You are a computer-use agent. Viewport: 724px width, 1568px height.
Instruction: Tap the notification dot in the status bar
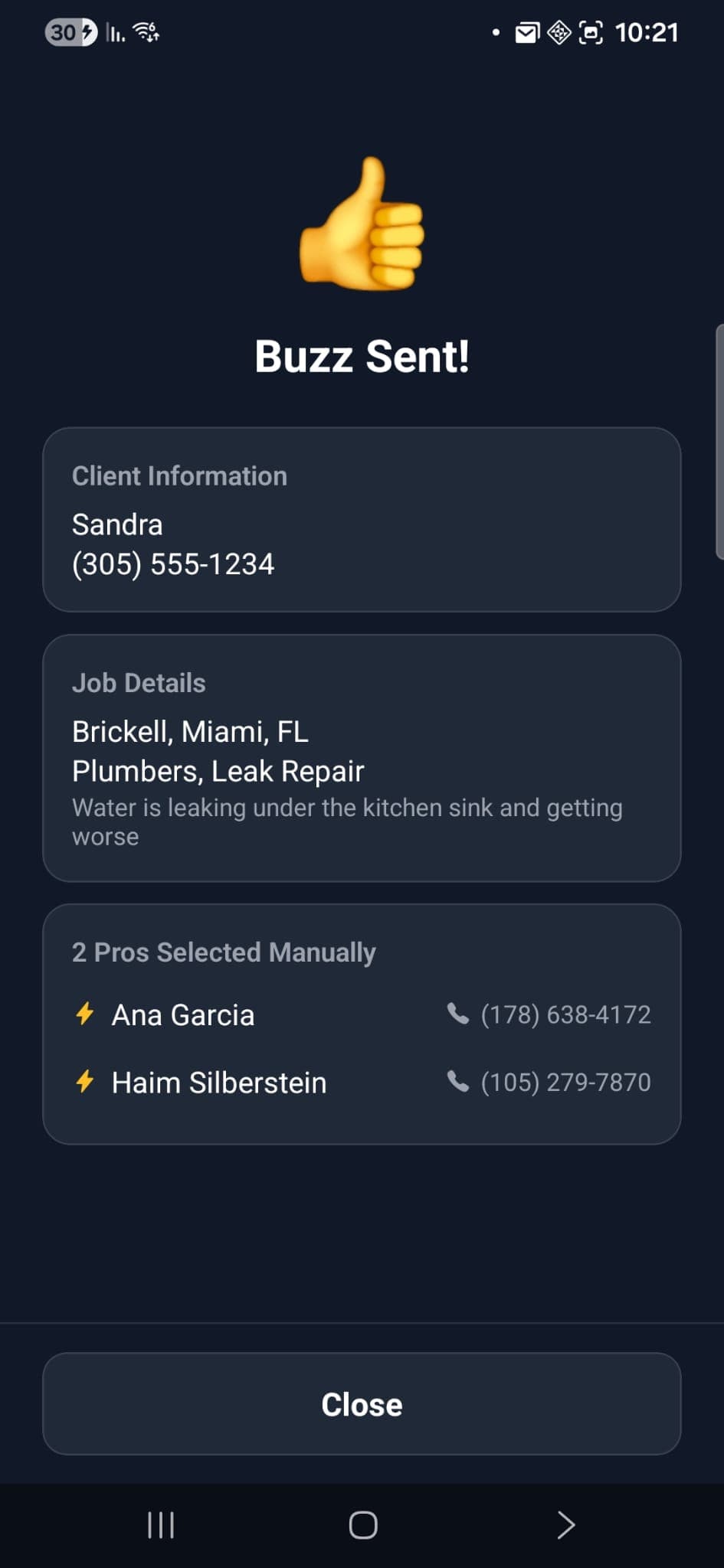tap(495, 32)
